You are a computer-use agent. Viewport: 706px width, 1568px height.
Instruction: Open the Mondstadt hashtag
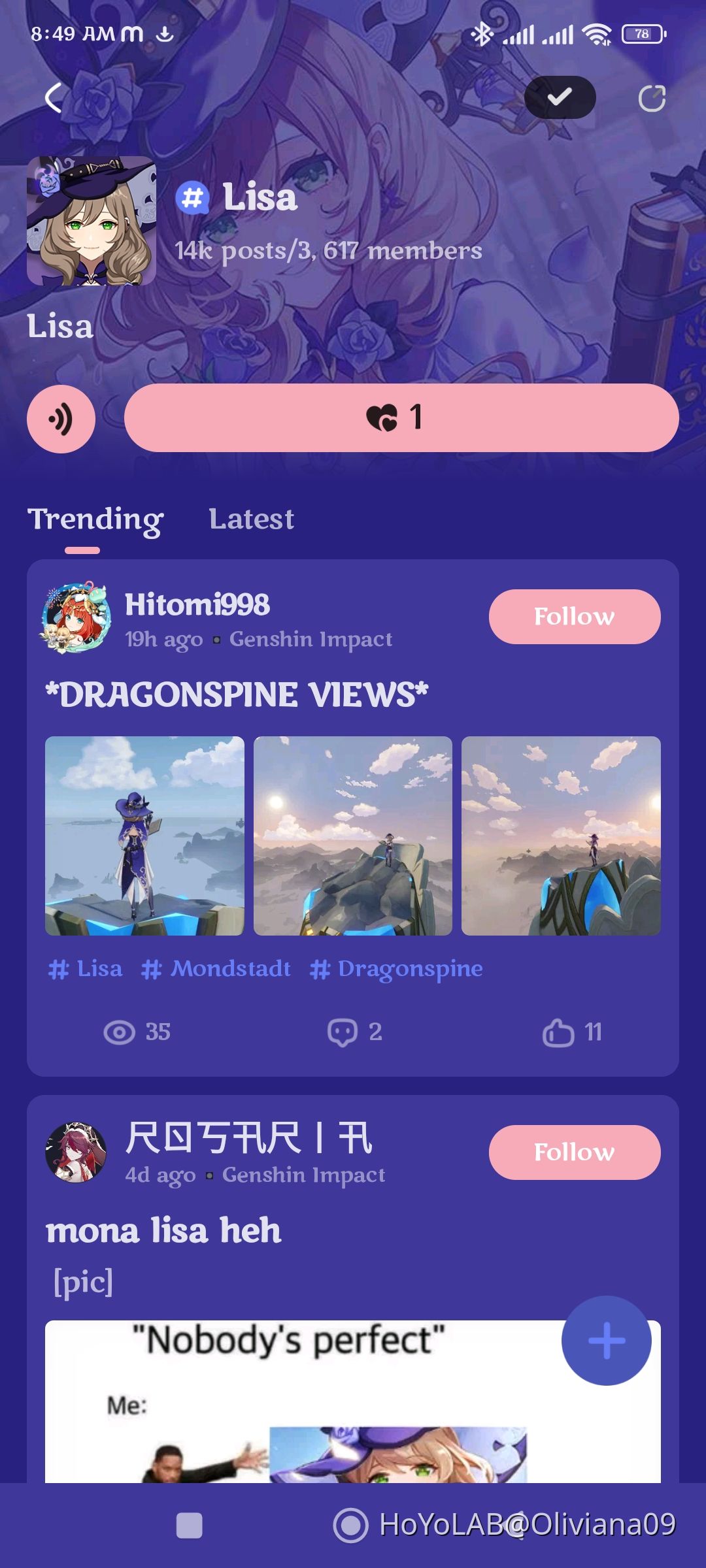click(x=216, y=969)
